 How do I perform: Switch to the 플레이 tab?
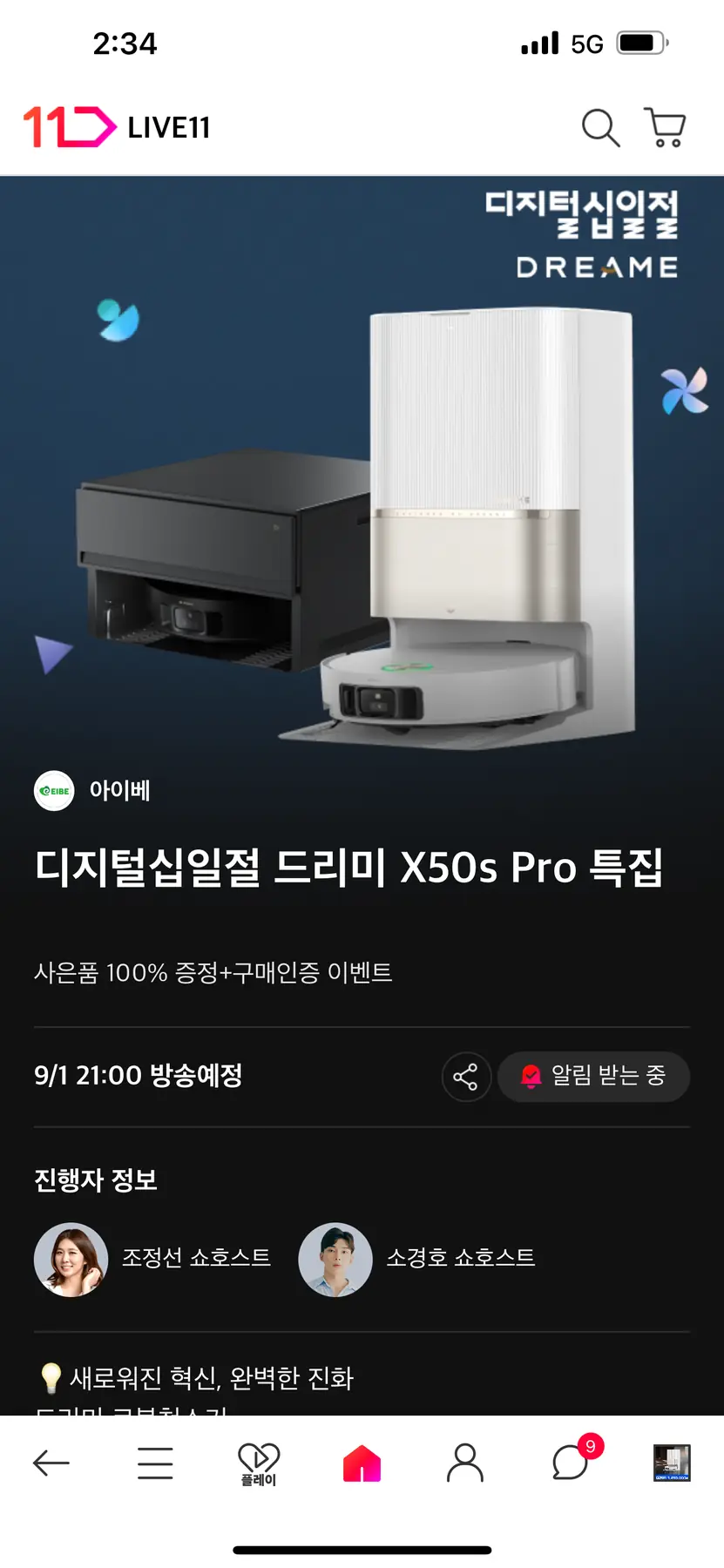click(259, 1463)
